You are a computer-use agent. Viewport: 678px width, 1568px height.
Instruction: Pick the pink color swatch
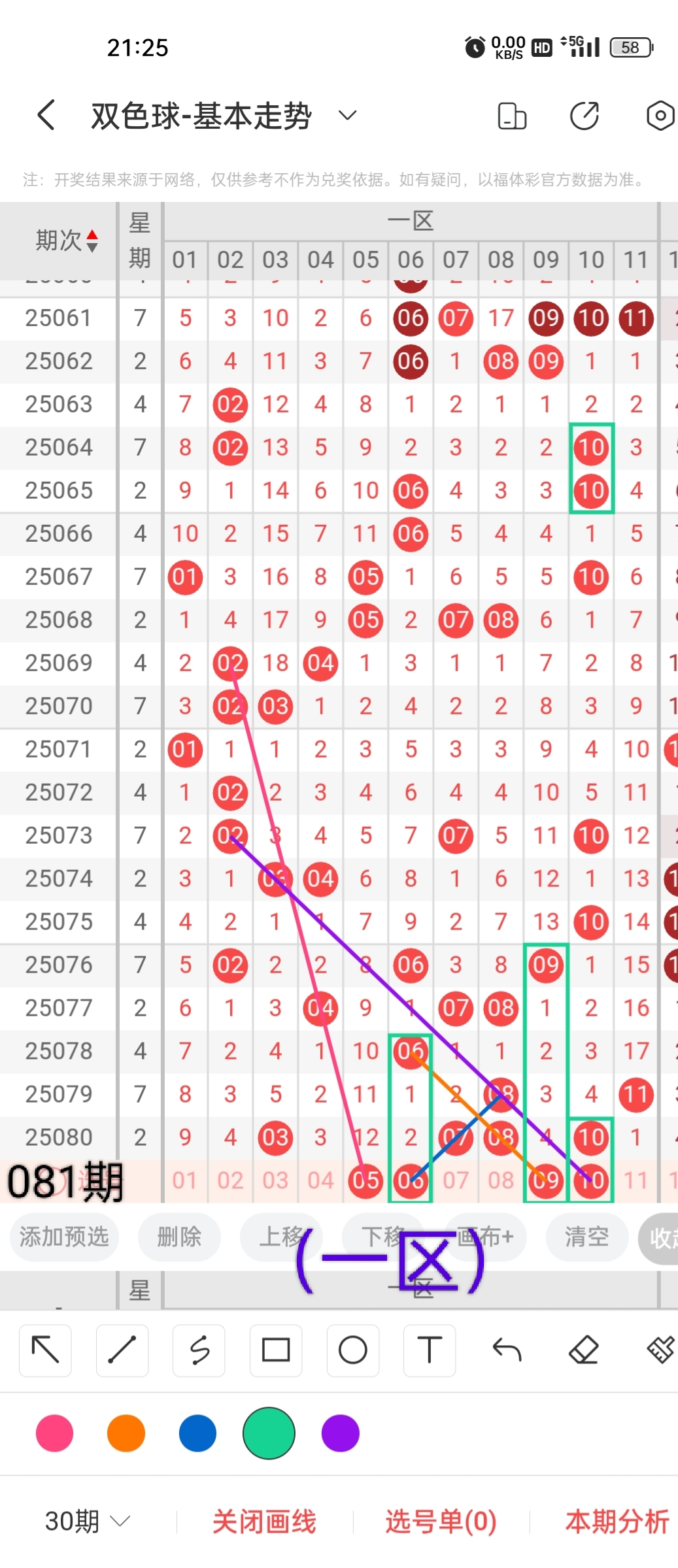[x=55, y=1433]
